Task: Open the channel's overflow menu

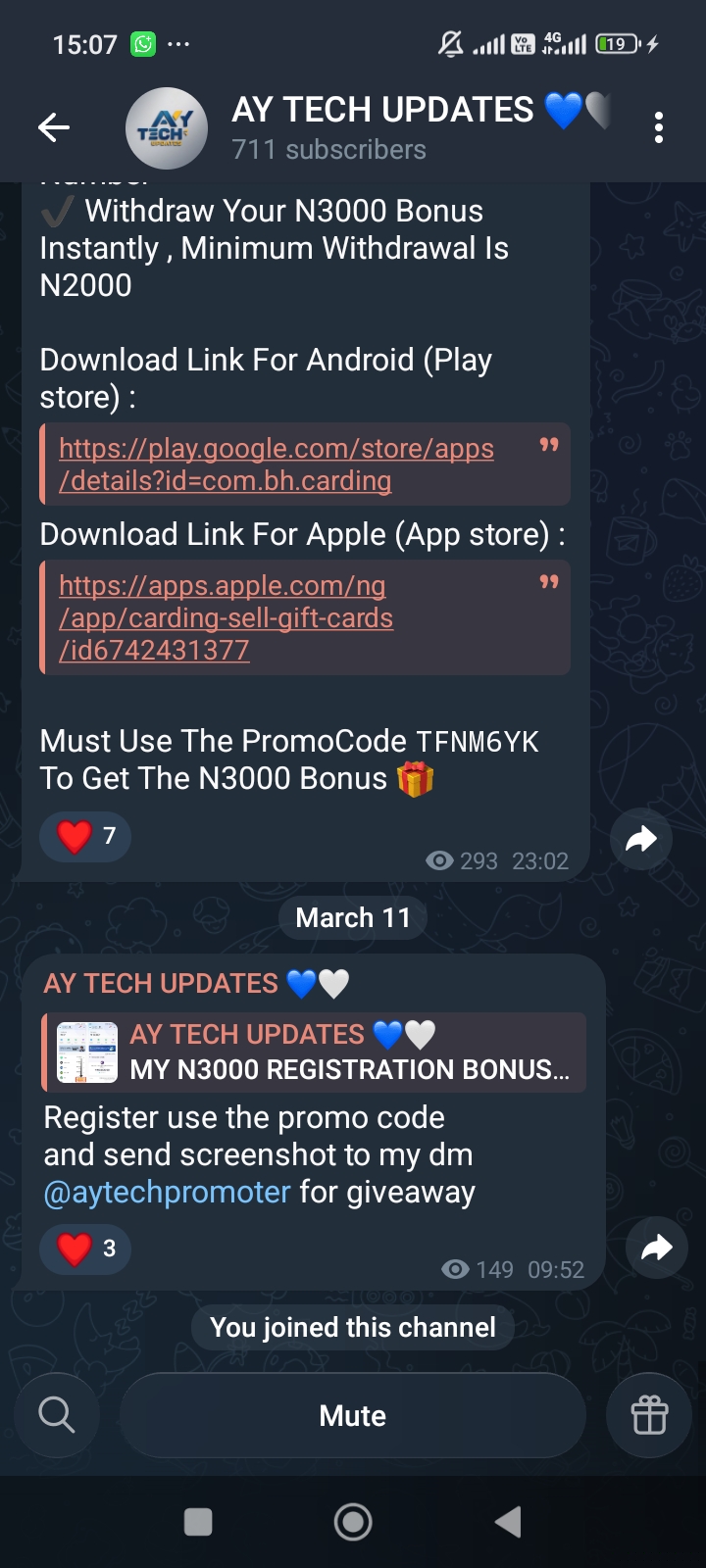Action: pyautogui.click(x=658, y=127)
